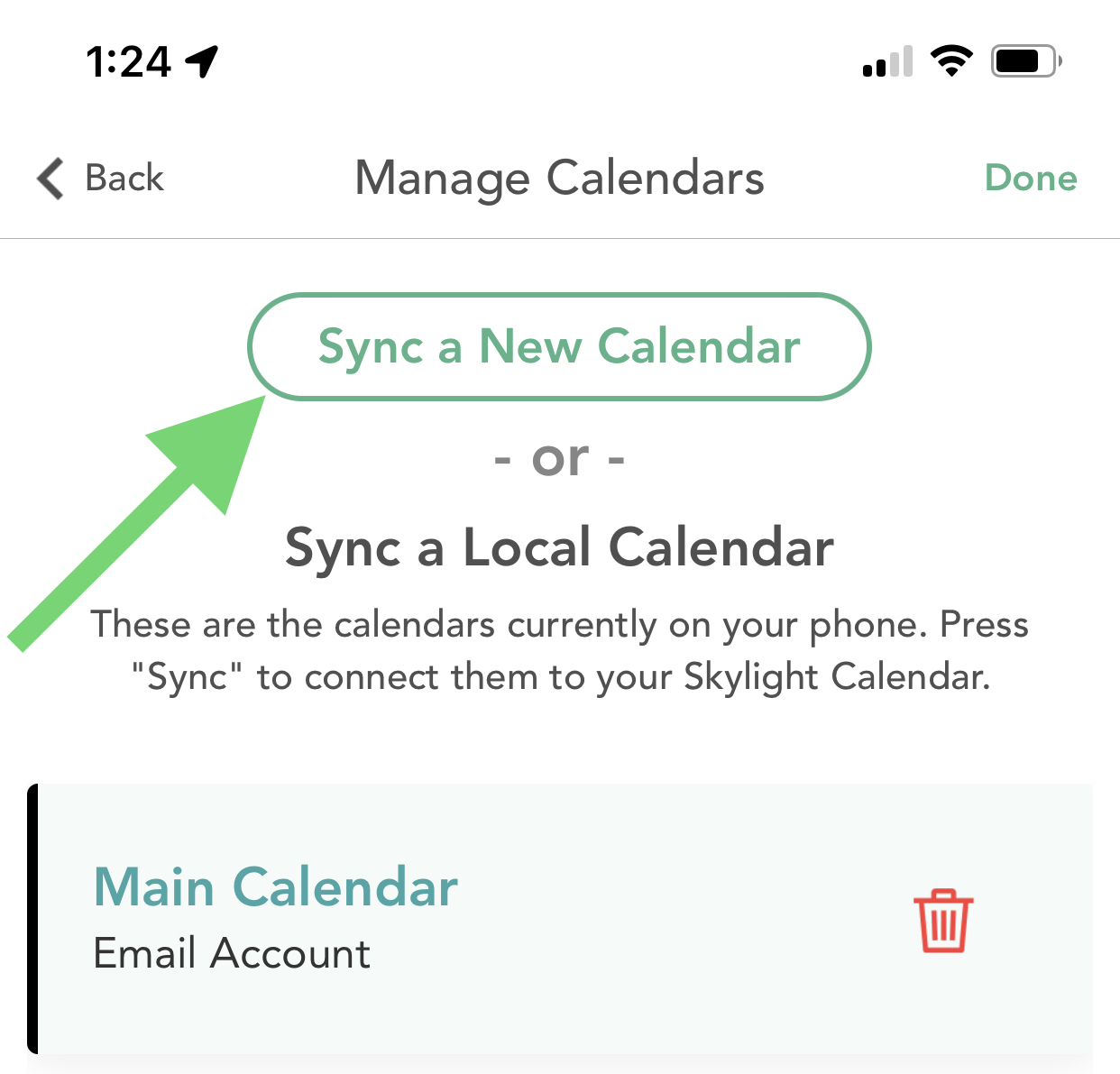1120x1074 pixels.
Task: Sync a New Calendar
Action: click(x=559, y=346)
